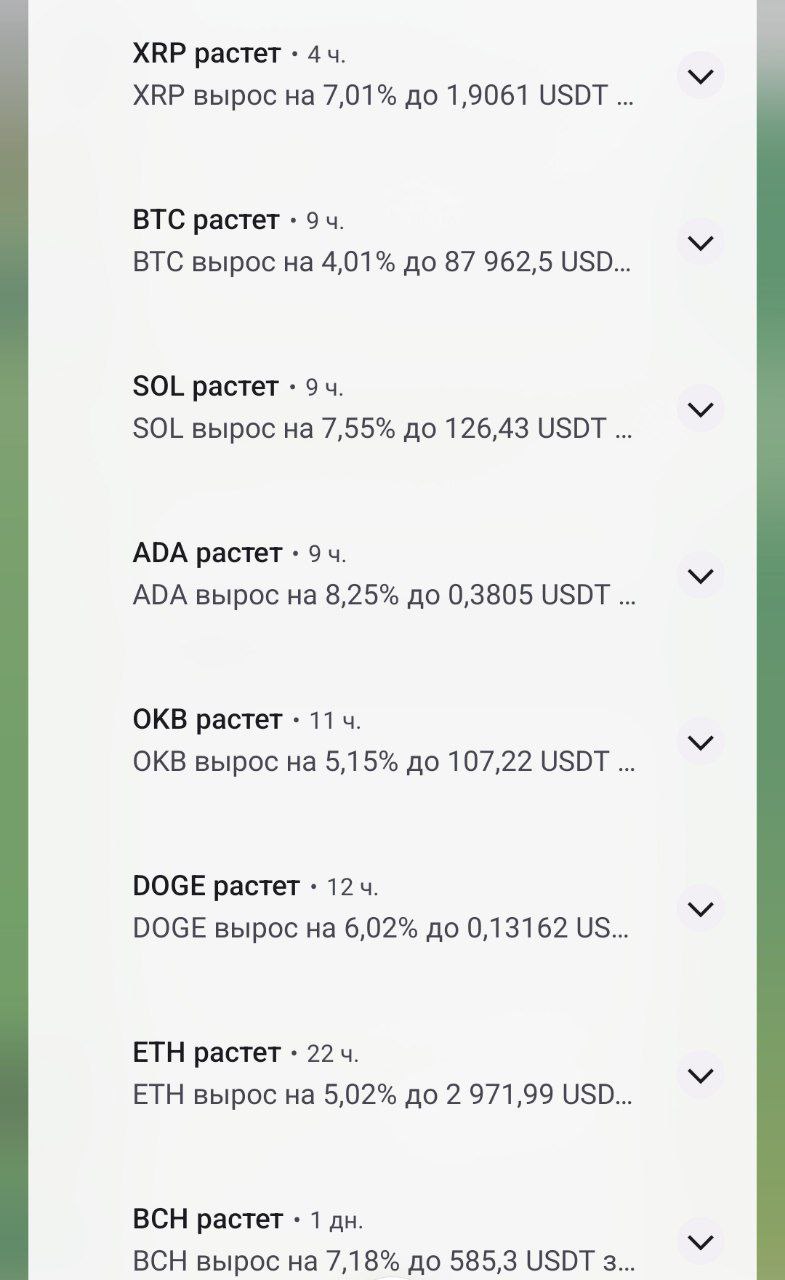Expand the SOL растет notification chevron
785x1280 pixels.
[x=700, y=409]
